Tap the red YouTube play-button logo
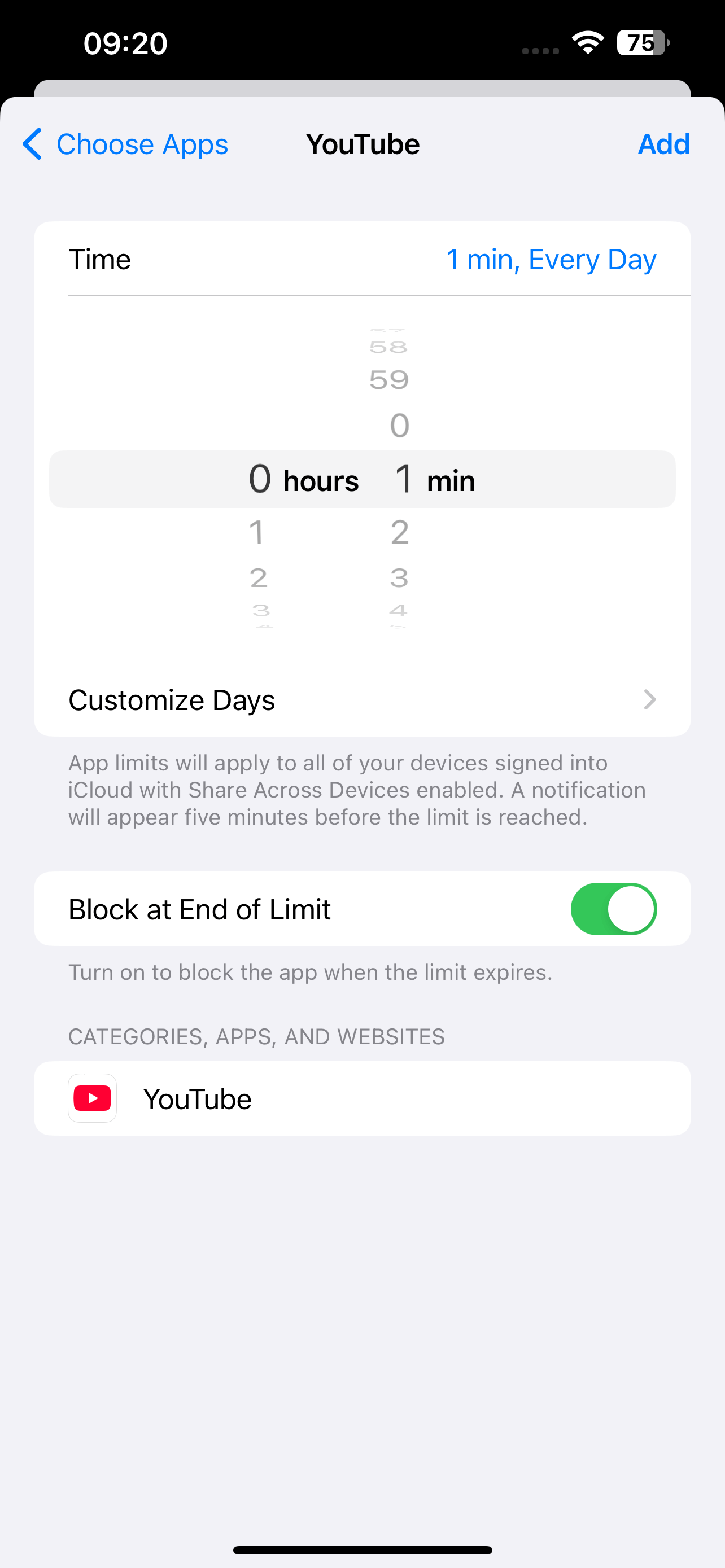This screenshot has width=725, height=1568. pos(92,1098)
